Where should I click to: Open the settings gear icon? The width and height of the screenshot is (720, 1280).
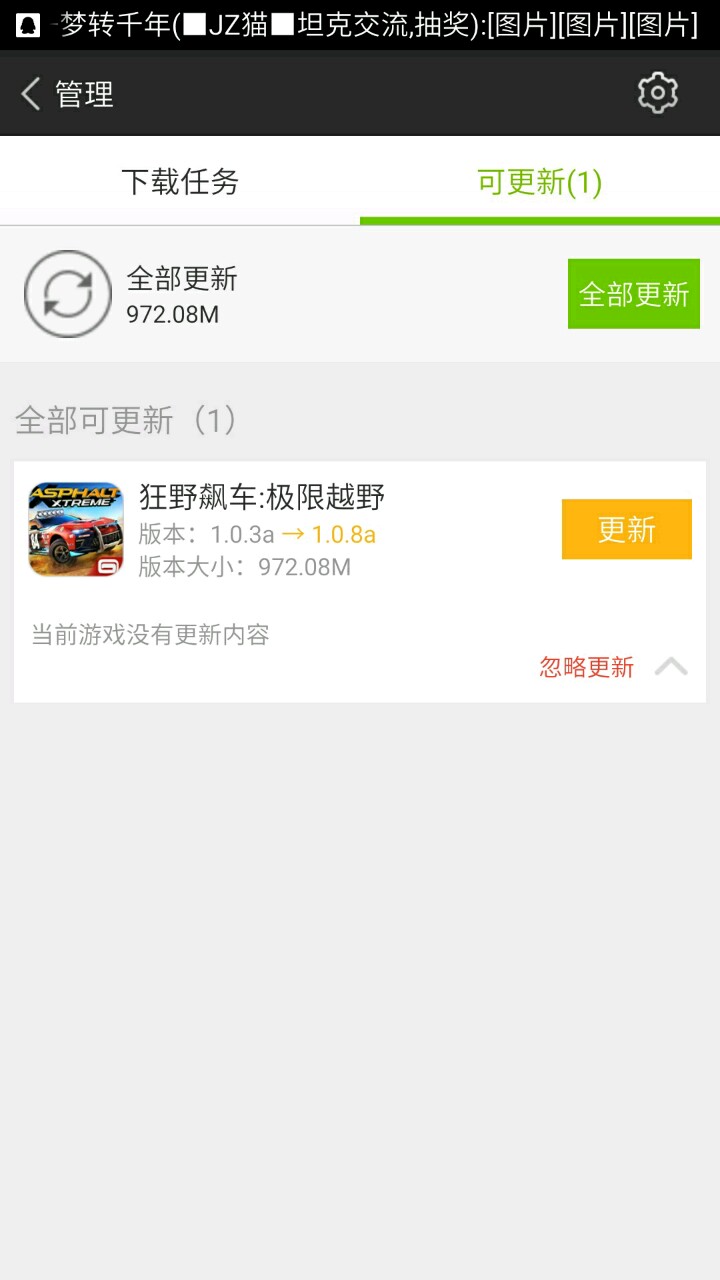(658, 93)
